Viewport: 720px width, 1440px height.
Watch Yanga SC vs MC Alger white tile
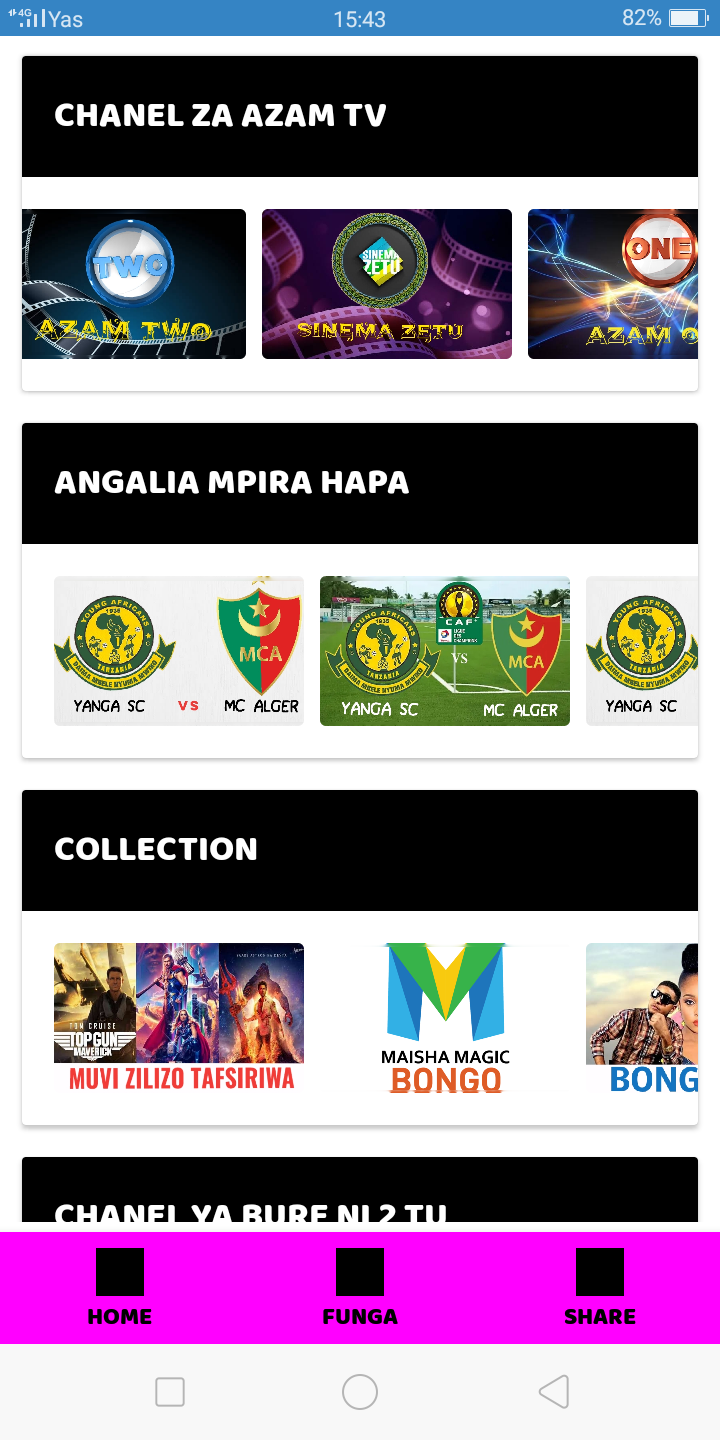click(179, 651)
